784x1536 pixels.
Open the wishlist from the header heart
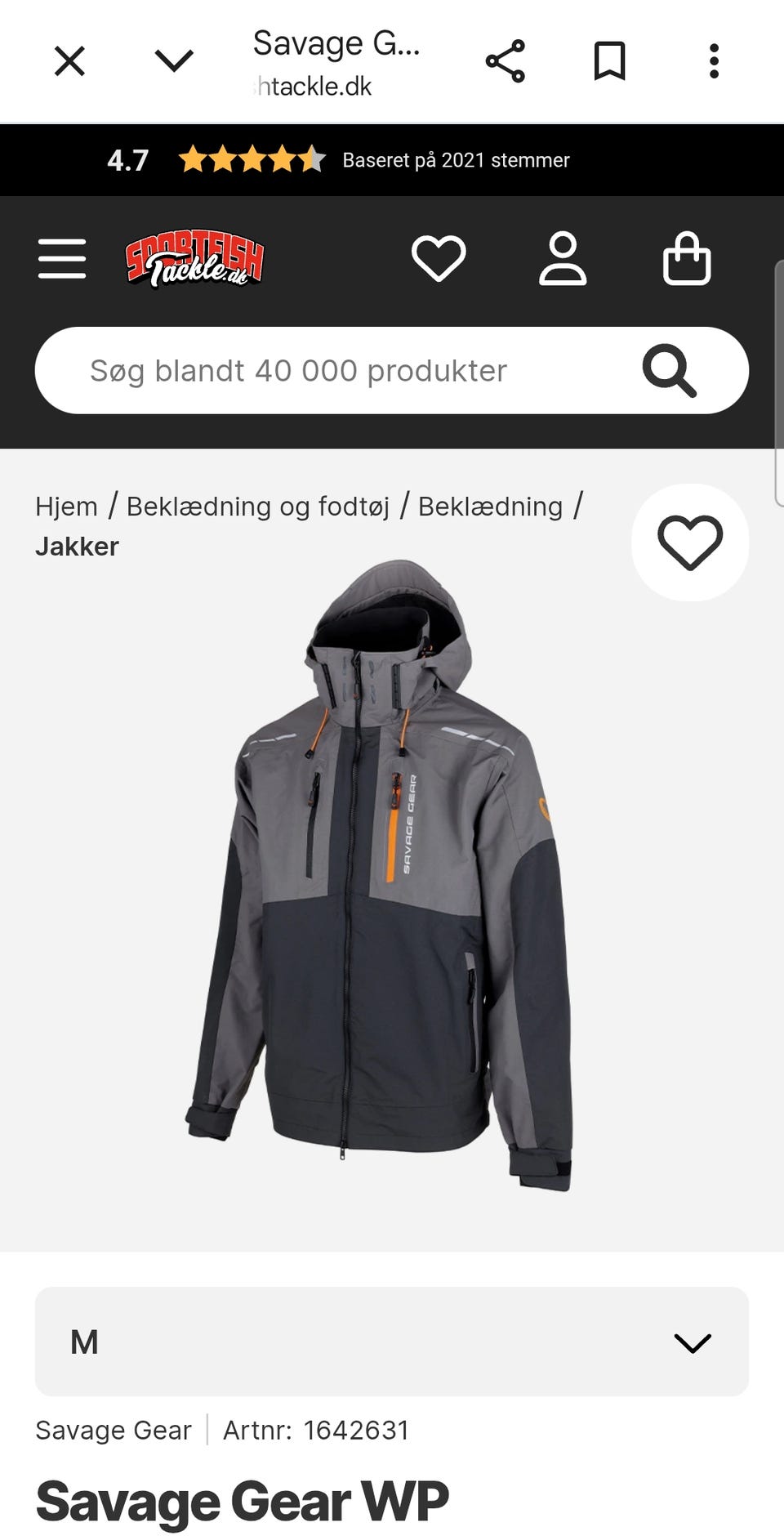(x=439, y=259)
